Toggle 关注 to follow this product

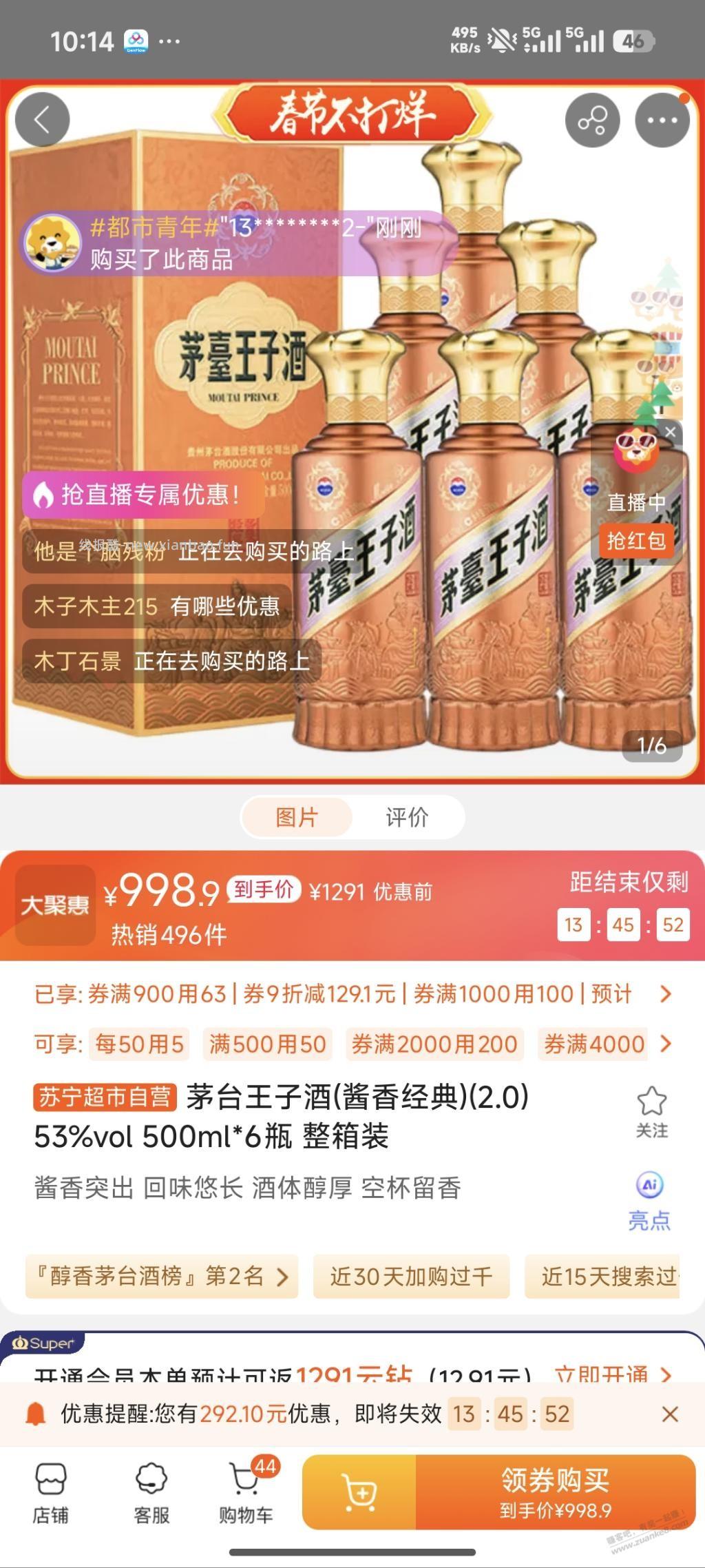tap(653, 1102)
